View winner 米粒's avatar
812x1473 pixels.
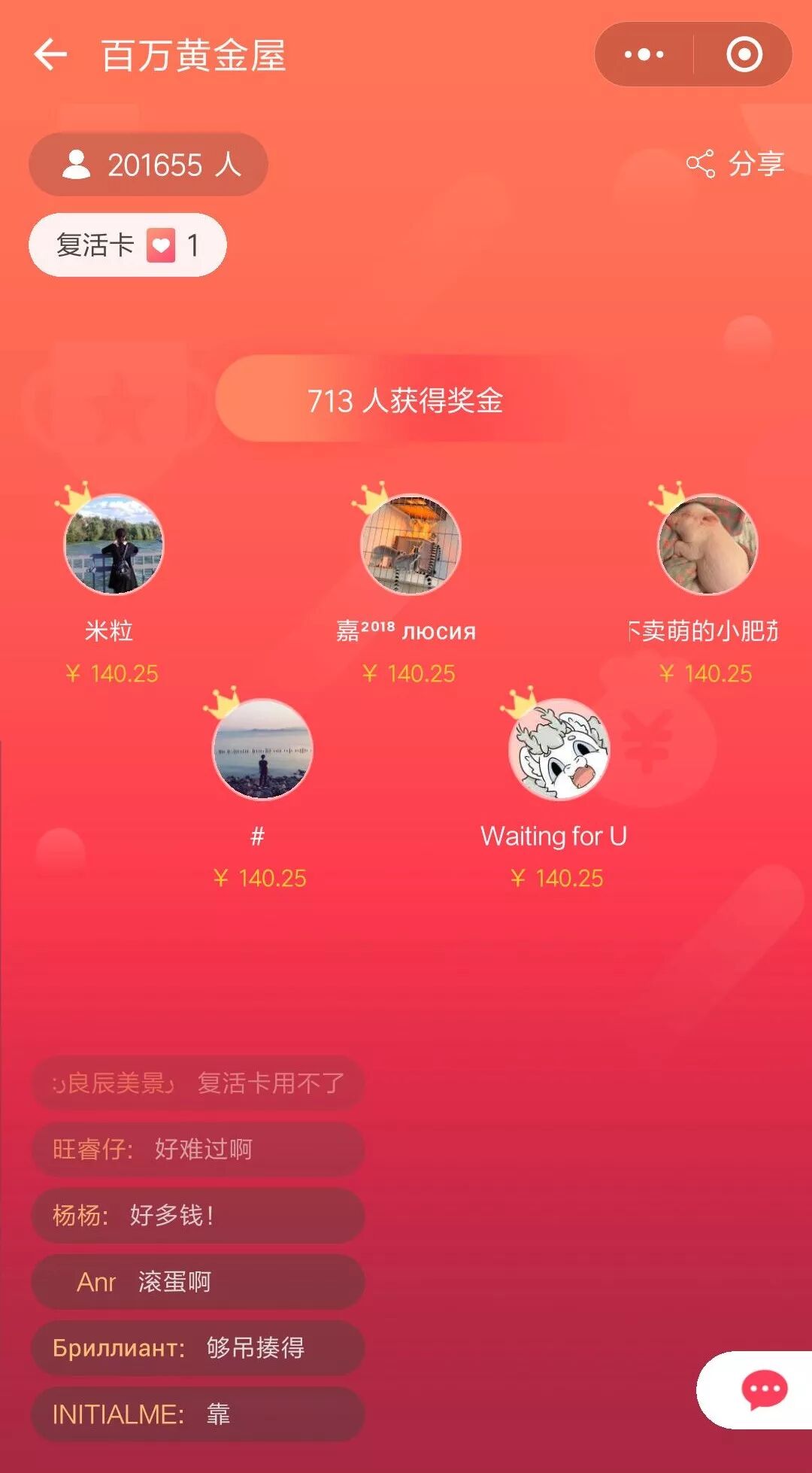coord(114,545)
